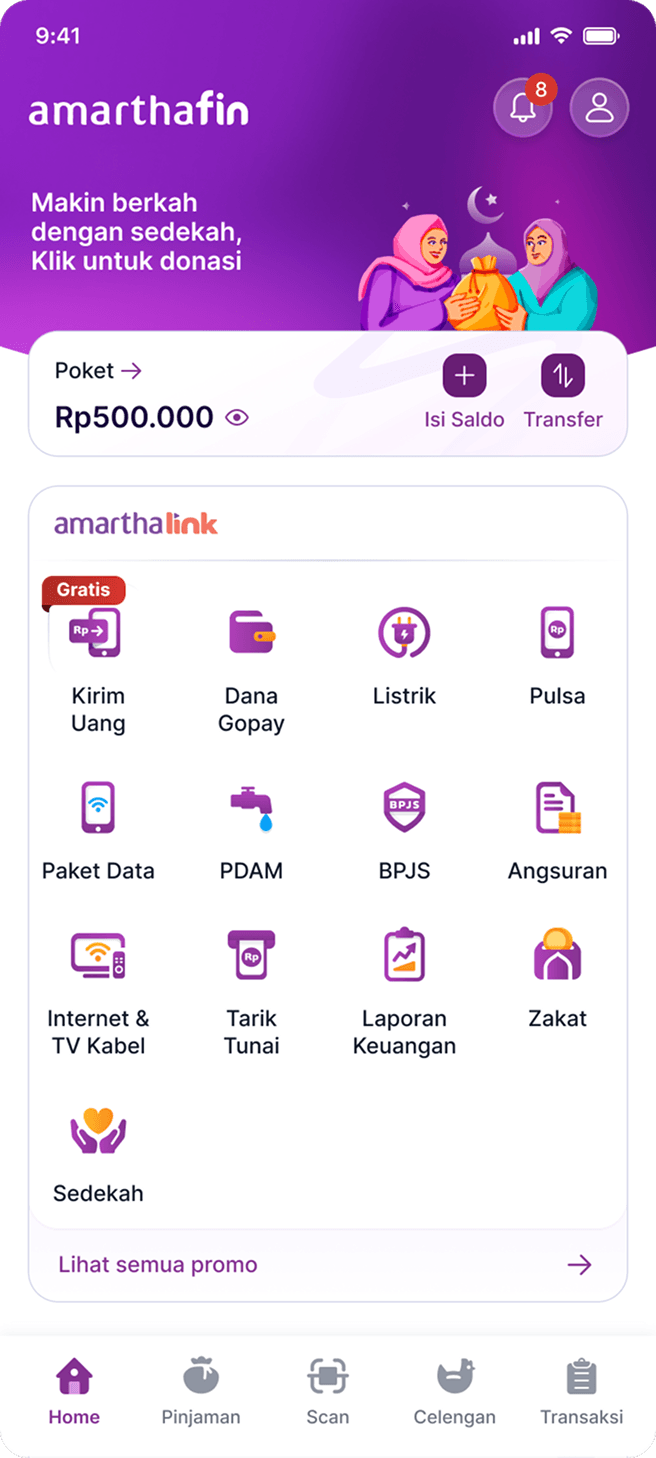Image resolution: width=656 pixels, height=1458 pixels.
Task: View Laporan Keuangan report
Action: [404, 988]
